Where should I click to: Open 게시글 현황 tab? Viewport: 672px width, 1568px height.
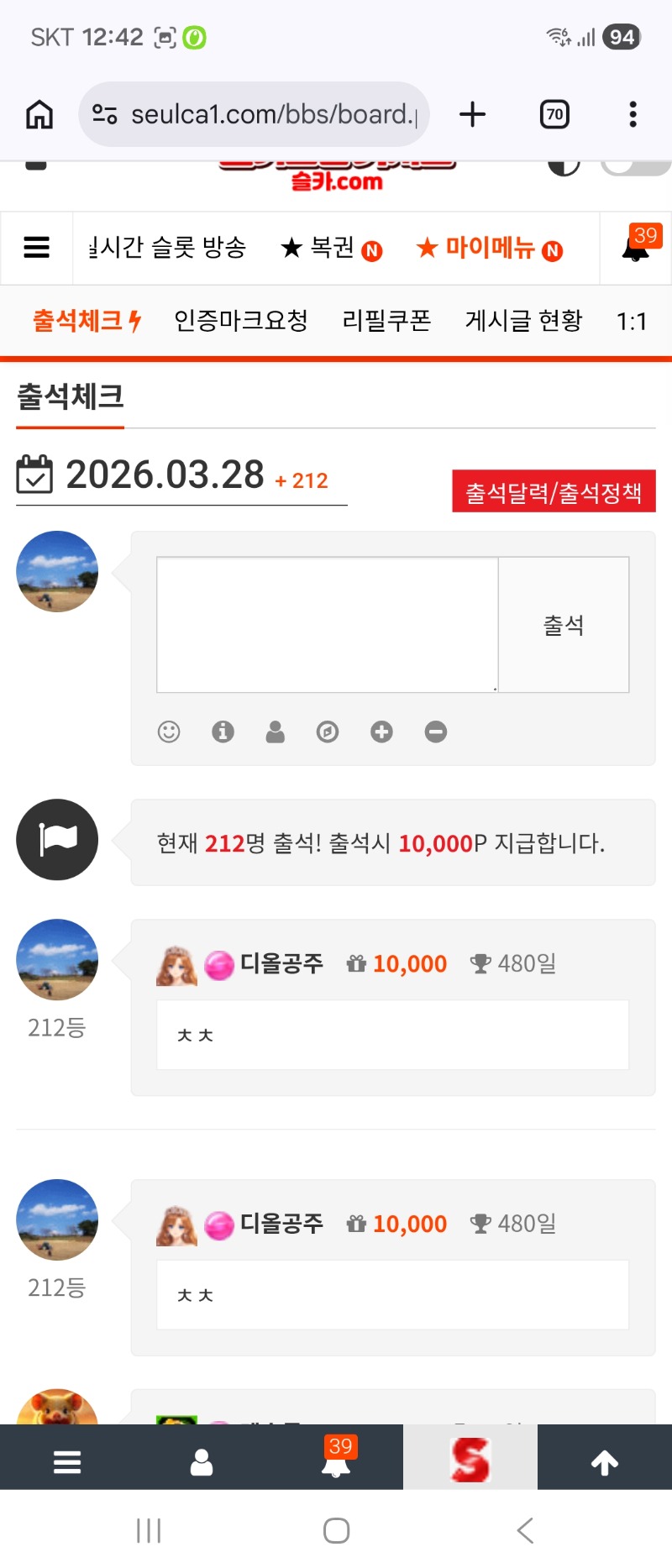tap(523, 321)
